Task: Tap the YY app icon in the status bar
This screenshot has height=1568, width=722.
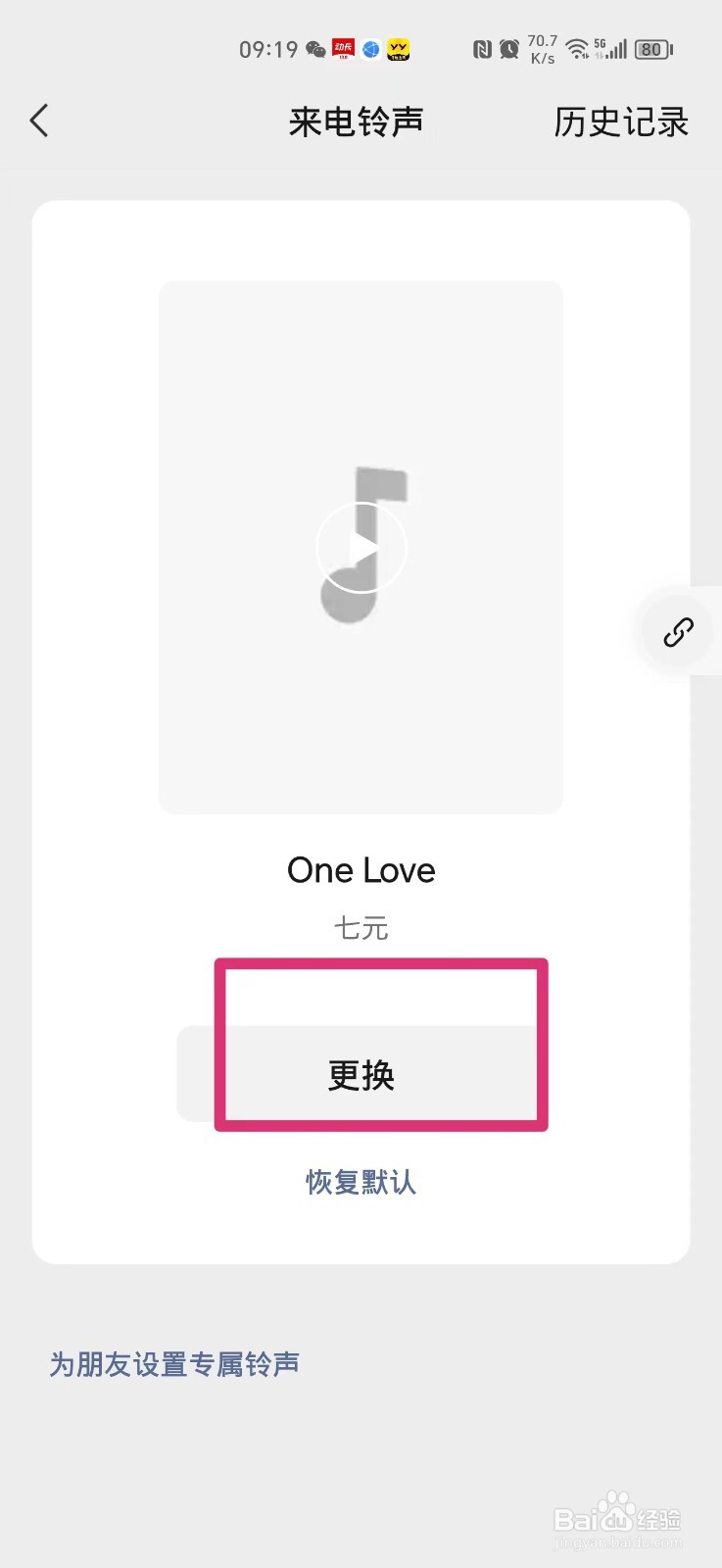Action: [x=401, y=49]
